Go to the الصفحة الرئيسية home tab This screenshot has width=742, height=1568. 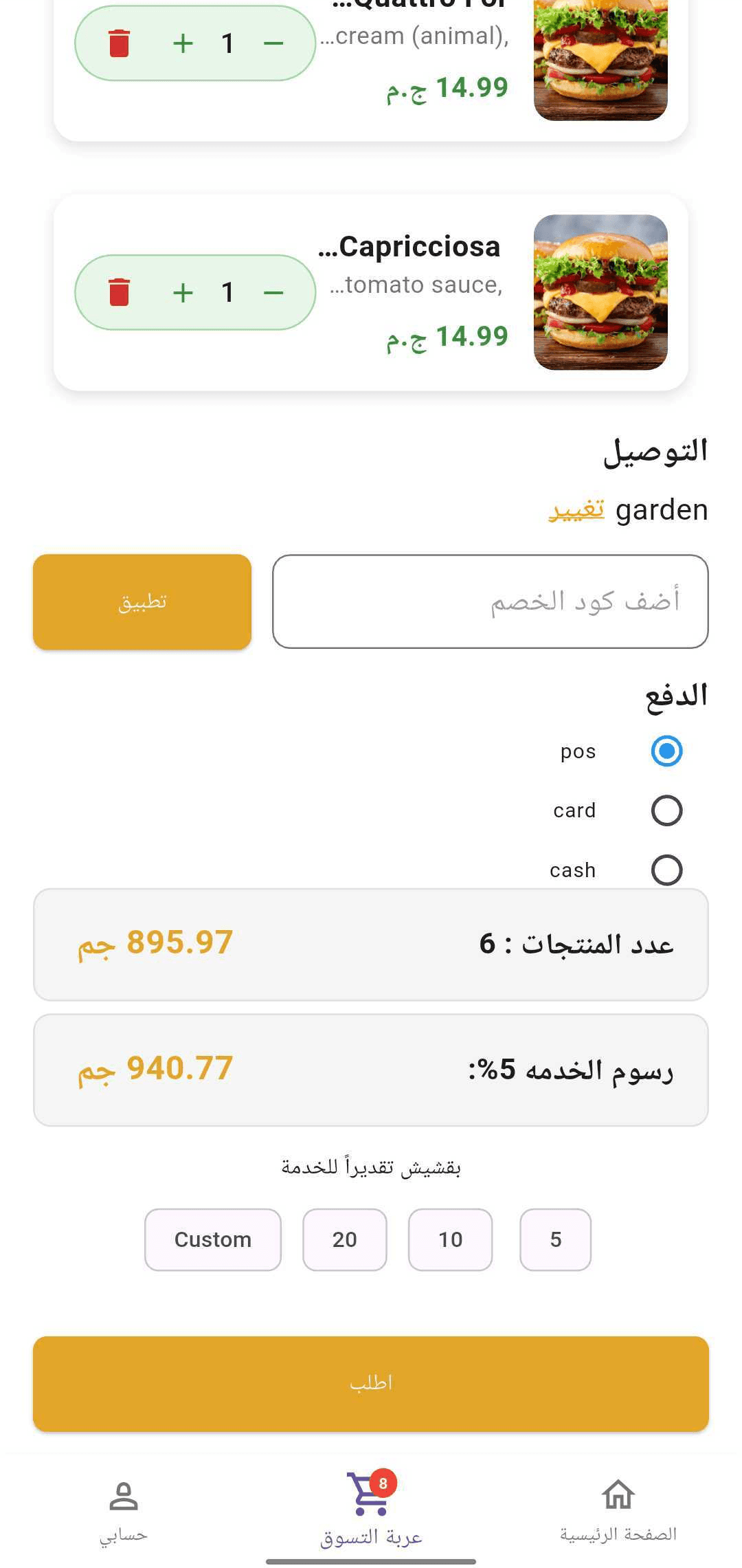click(618, 1509)
